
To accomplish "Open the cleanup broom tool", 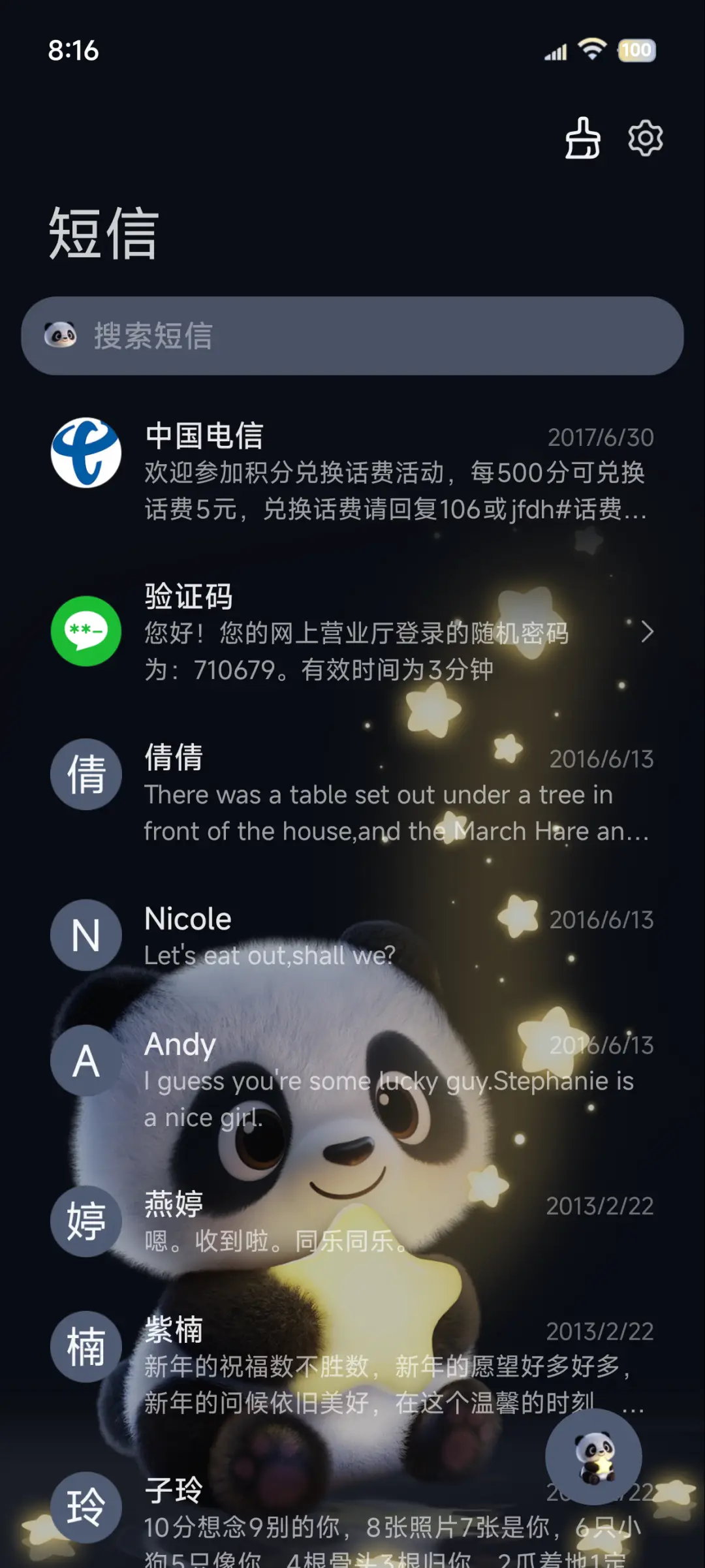I will tap(582, 138).
